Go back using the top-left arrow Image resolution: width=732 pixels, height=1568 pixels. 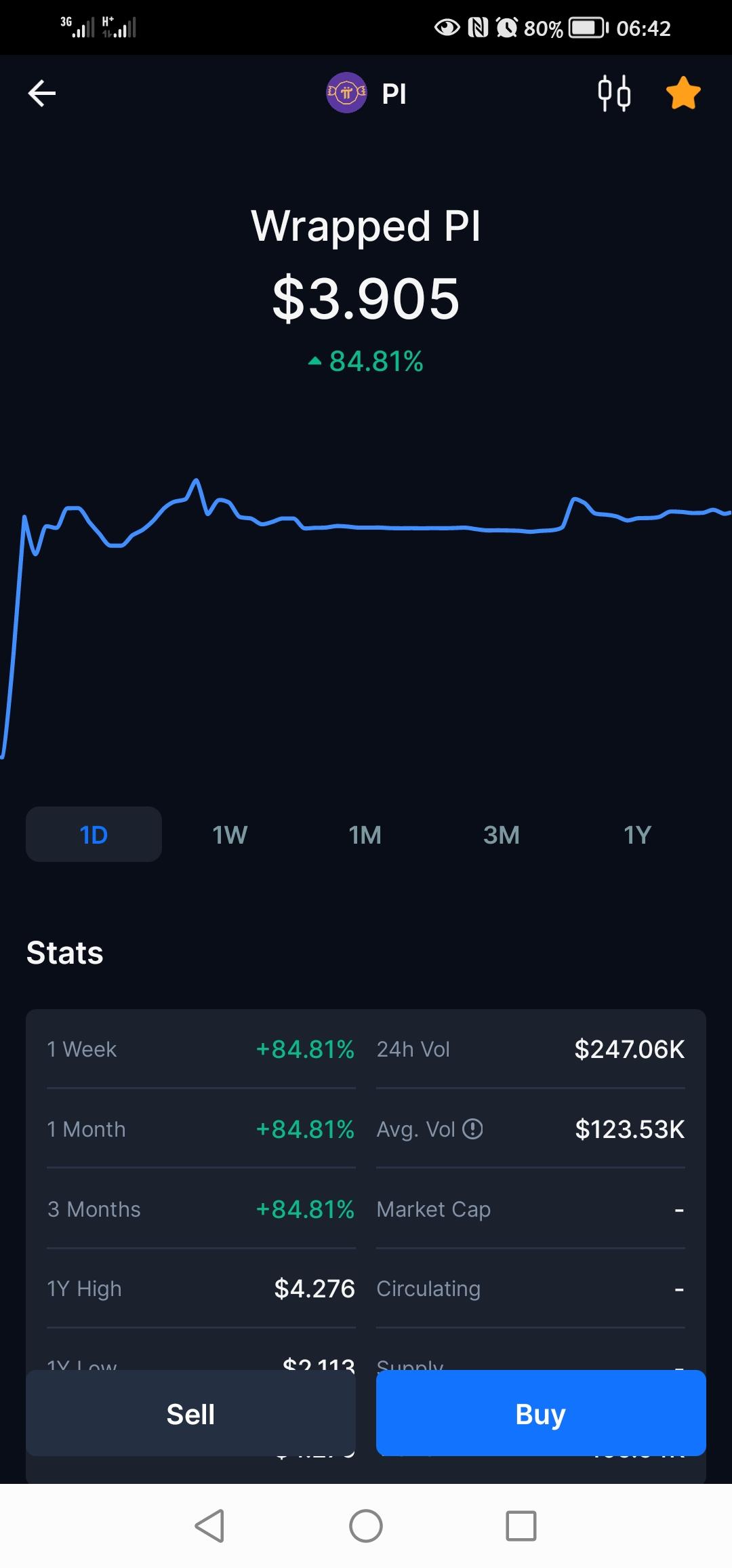click(42, 93)
